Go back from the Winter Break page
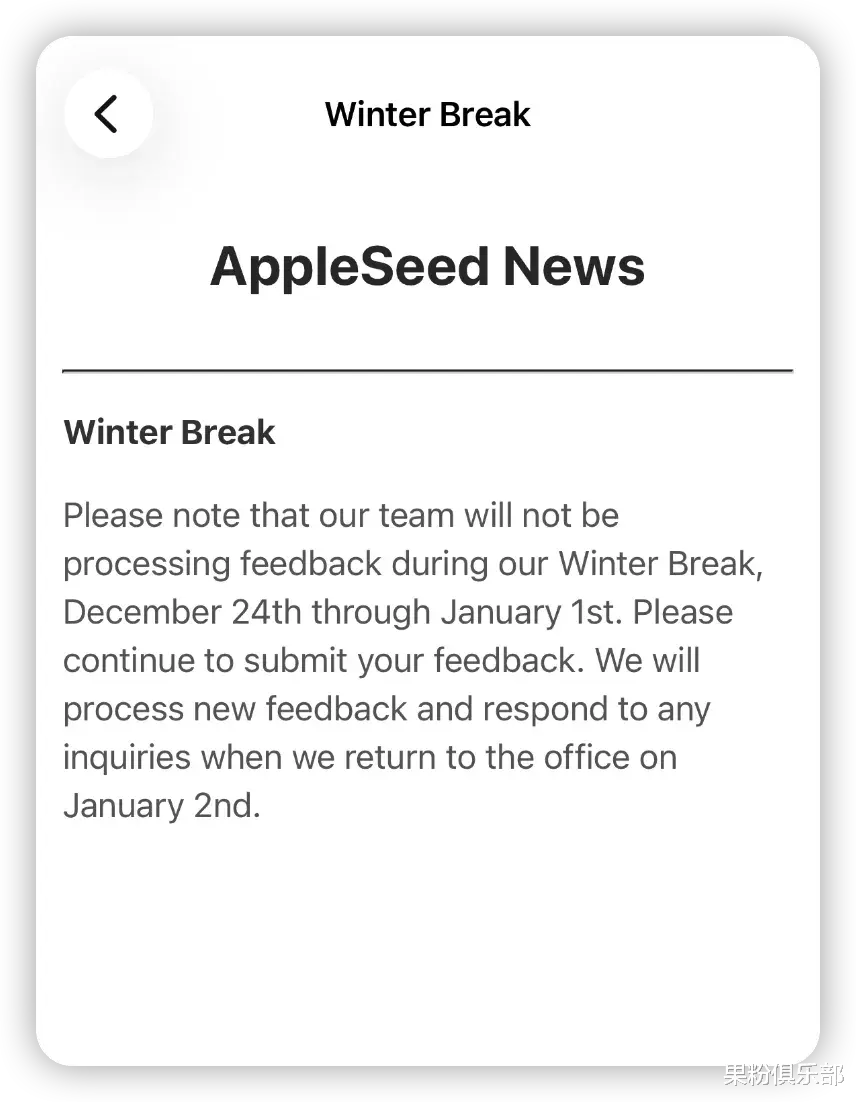This screenshot has height=1102, width=856. pyautogui.click(x=108, y=114)
